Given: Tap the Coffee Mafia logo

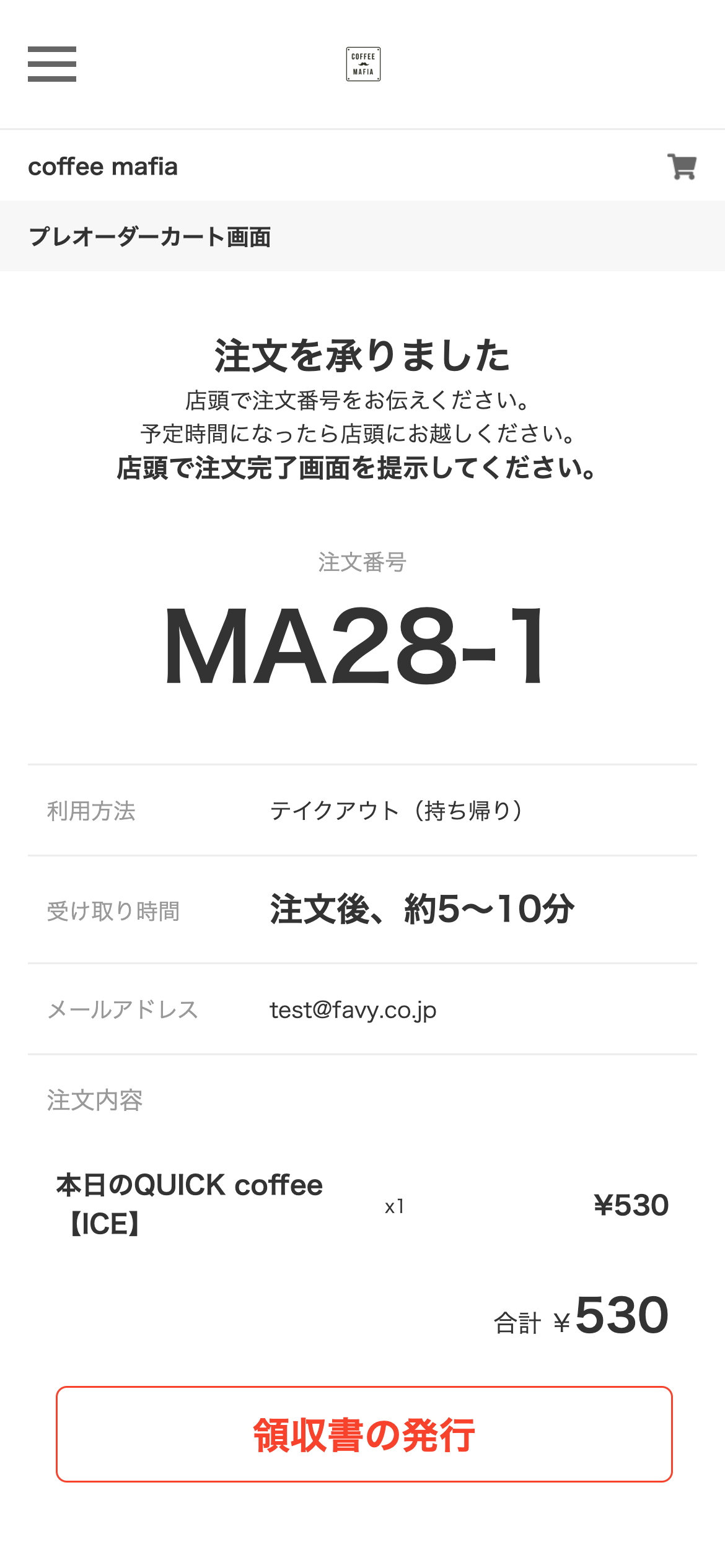Looking at the screenshot, I should point(363,64).
